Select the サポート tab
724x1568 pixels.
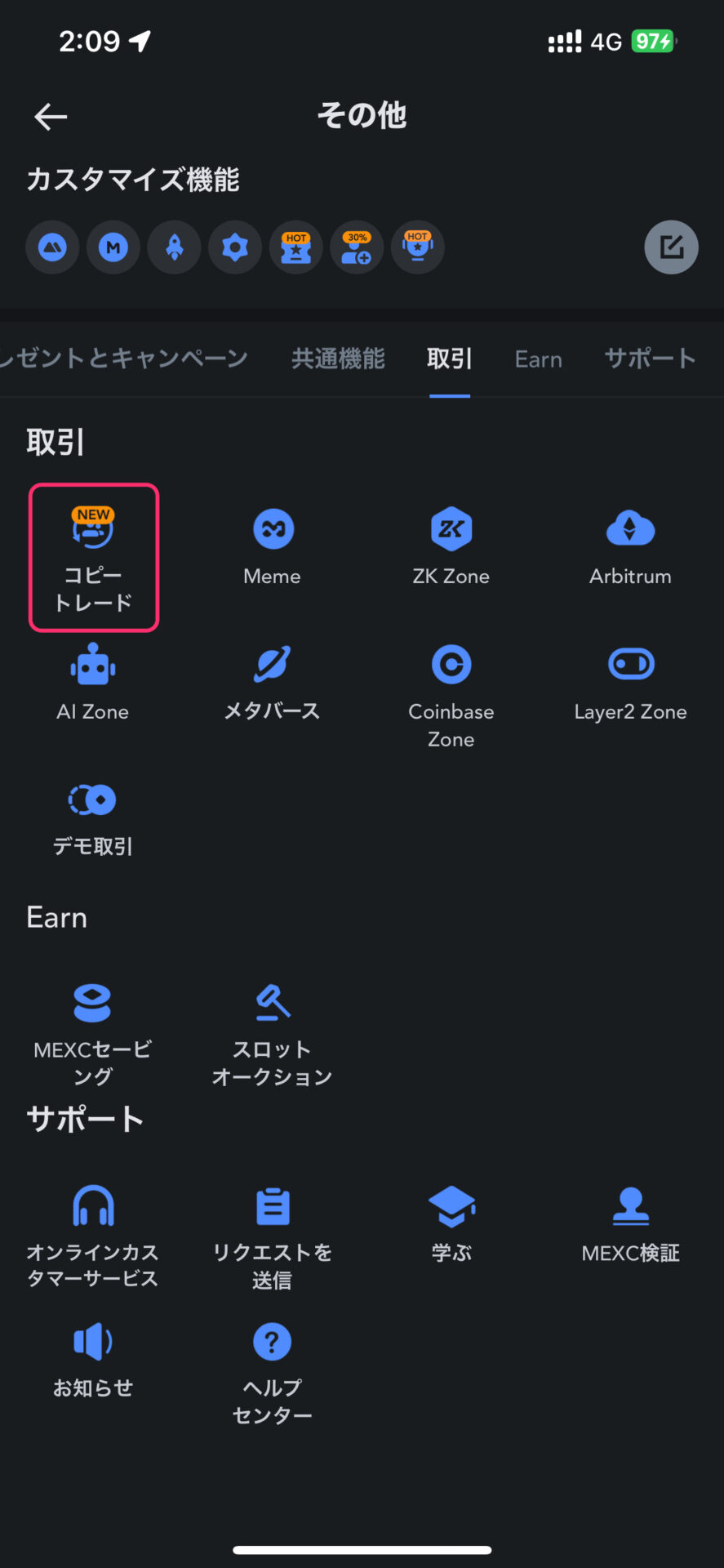tap(650, 359)
